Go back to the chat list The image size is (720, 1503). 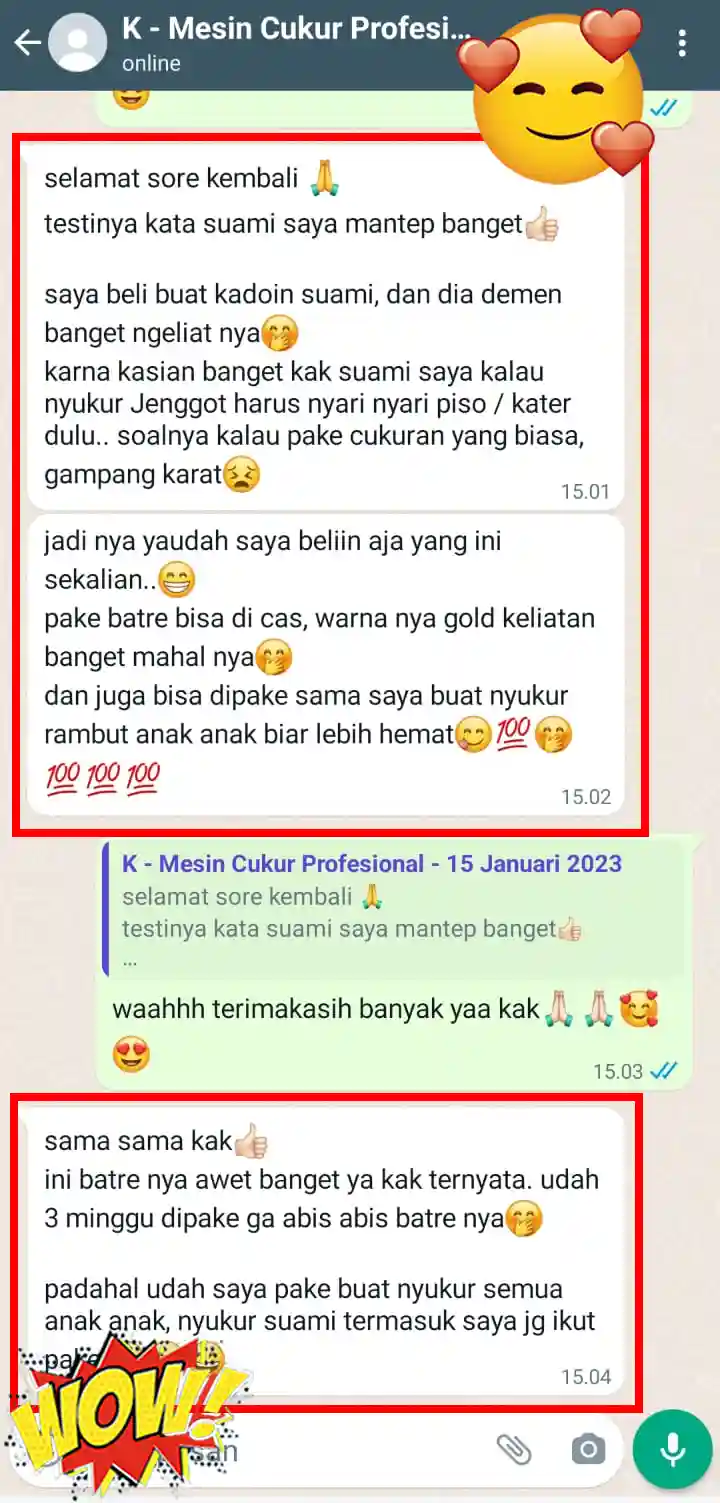(27, 43)
